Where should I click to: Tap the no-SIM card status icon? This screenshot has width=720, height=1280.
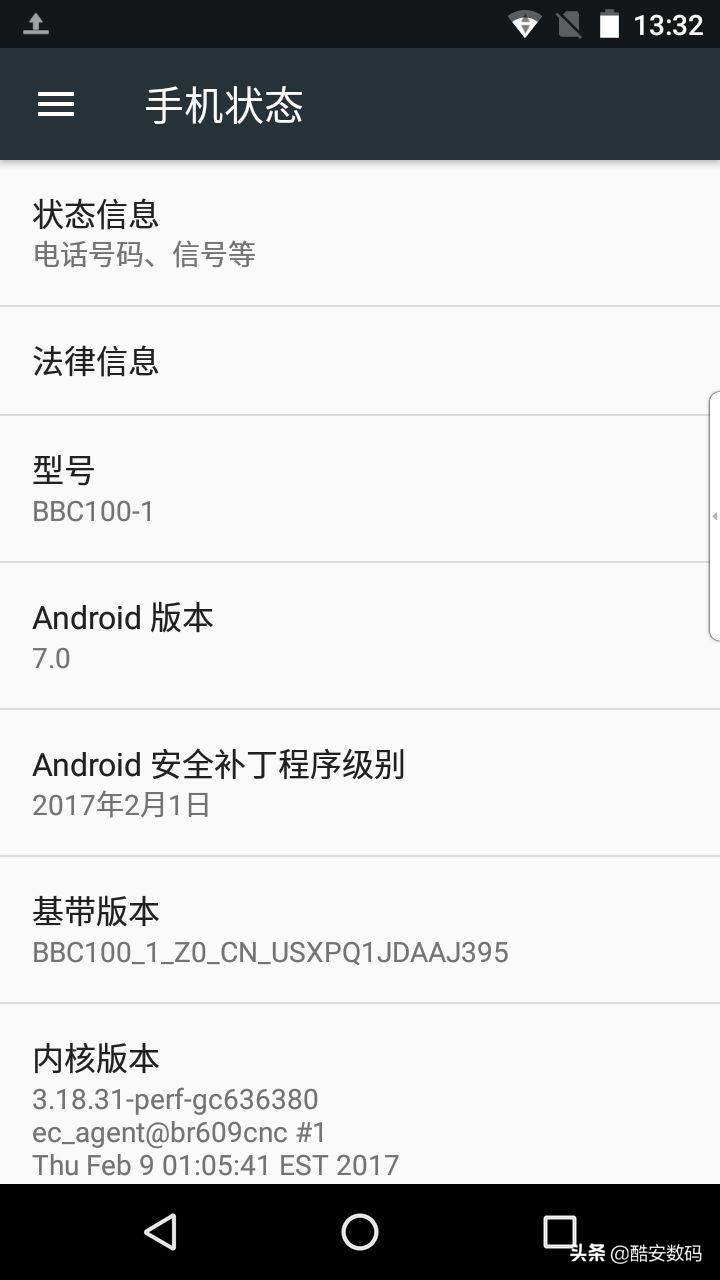(566, 23)
